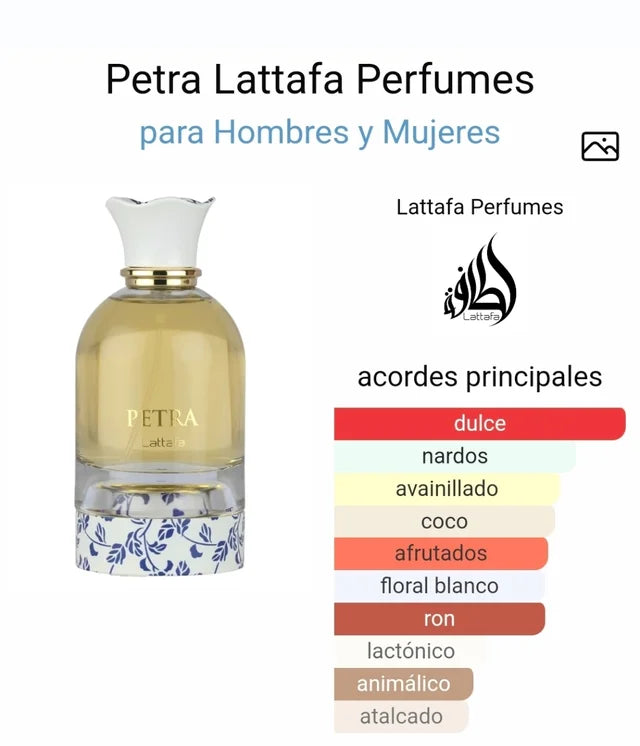Viewport: 640px width, 746px height.
Task: Open the Lattafa Perfumes brand page
Action: (x=479, y=208)
